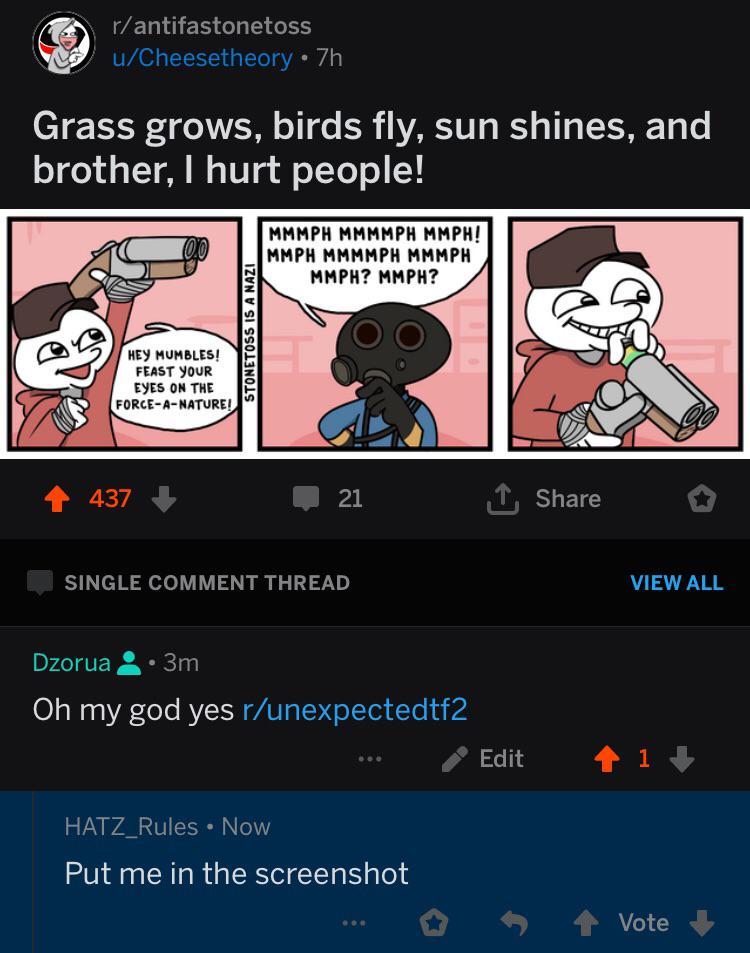
Task: Downvote Dzorua's comment
Action: (682, 759)
